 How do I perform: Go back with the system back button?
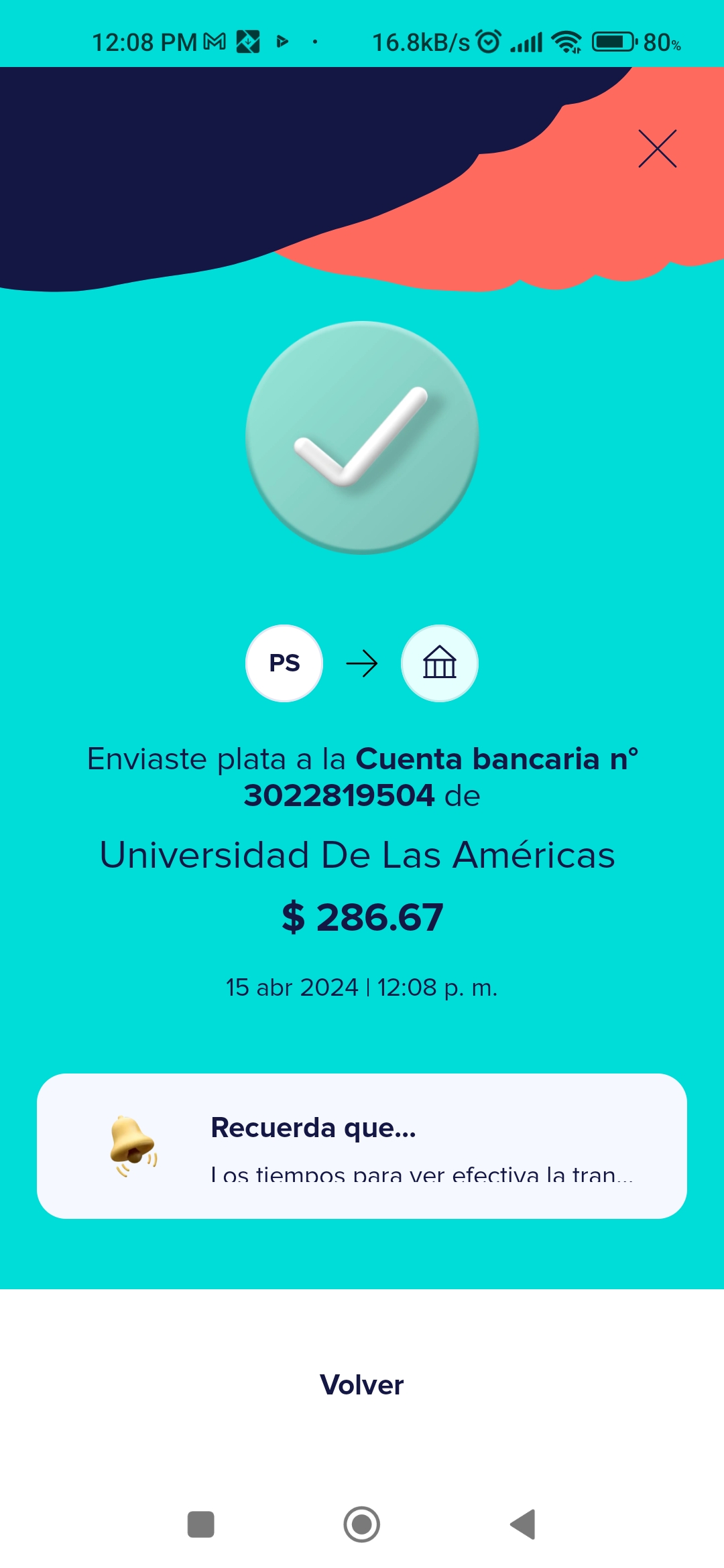click(x=523, y=1524)
